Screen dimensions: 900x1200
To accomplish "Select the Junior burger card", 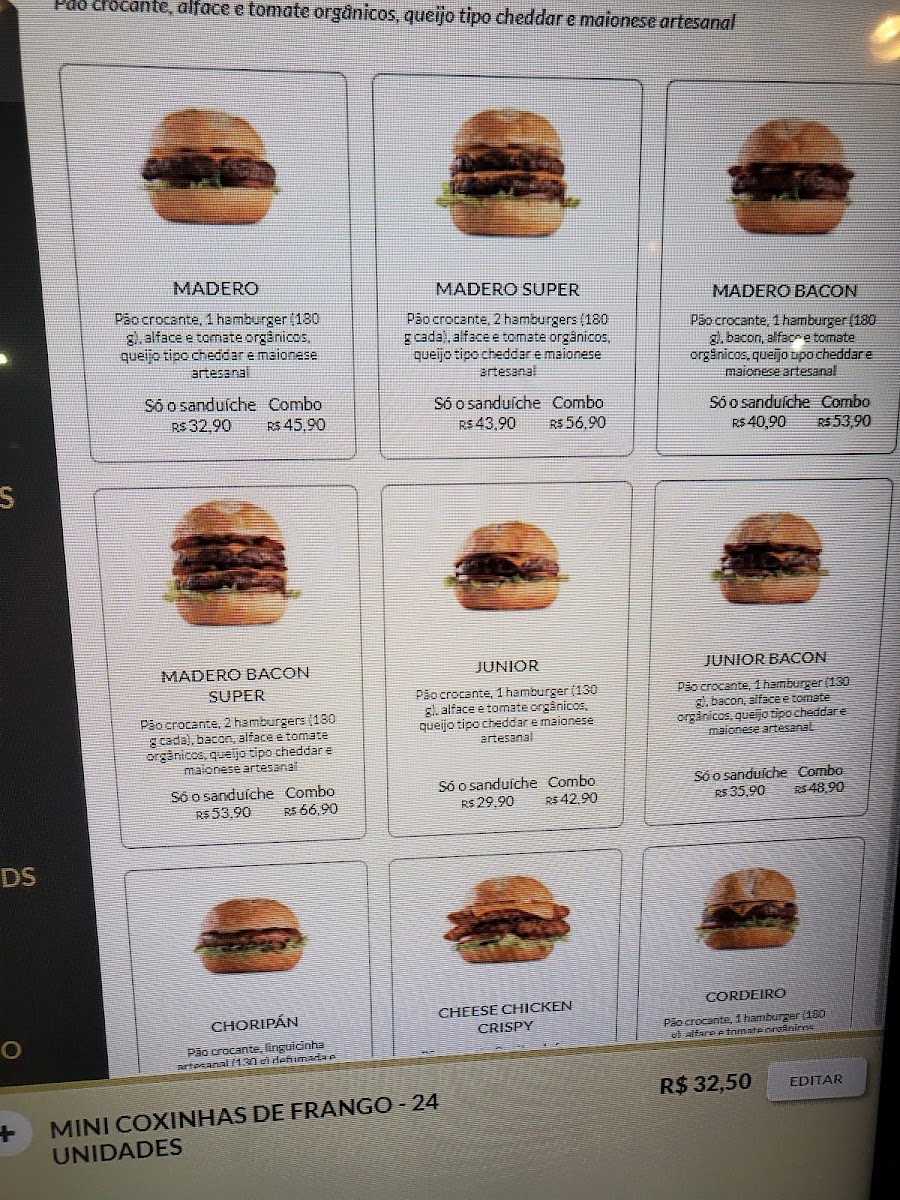I will [507, 658].
